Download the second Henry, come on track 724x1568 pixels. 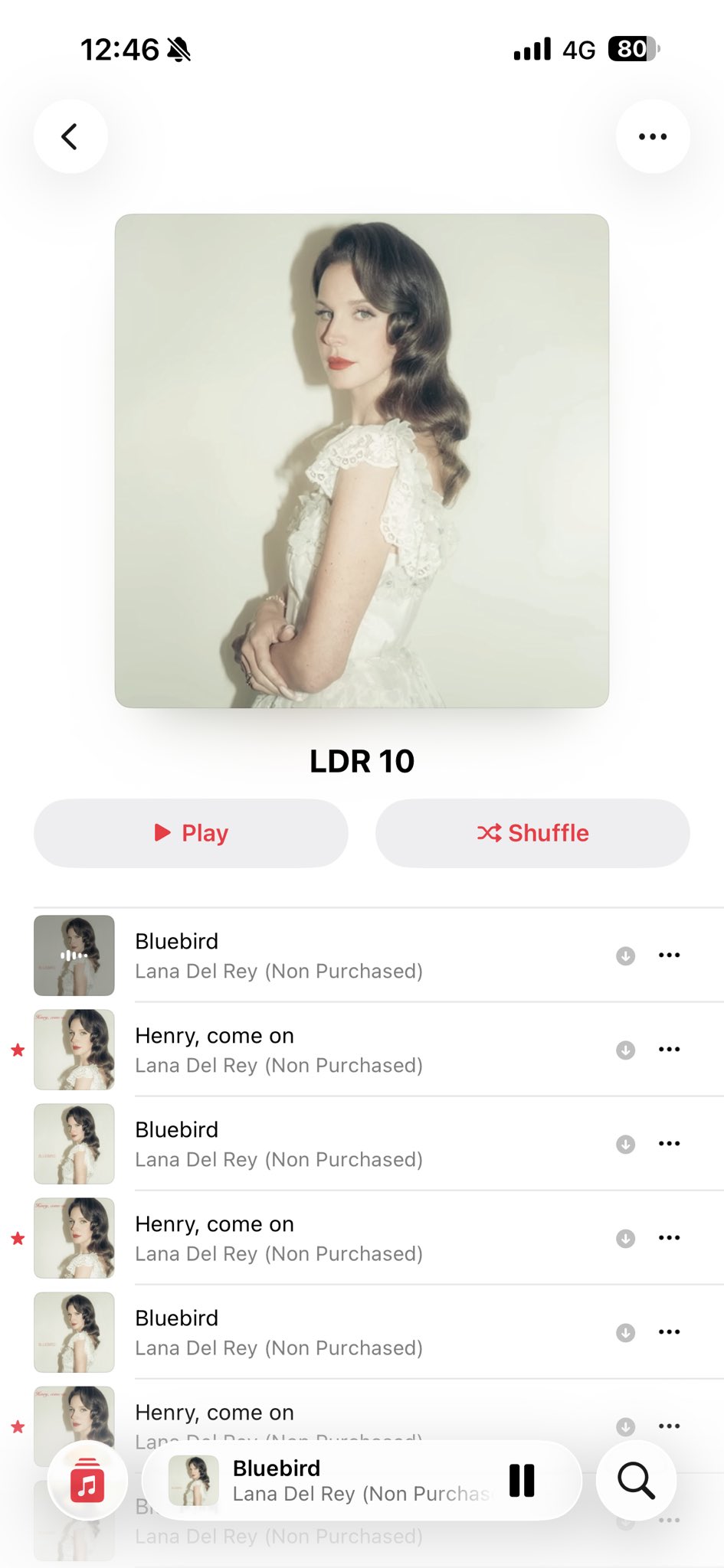click(x=625, y=1237)
